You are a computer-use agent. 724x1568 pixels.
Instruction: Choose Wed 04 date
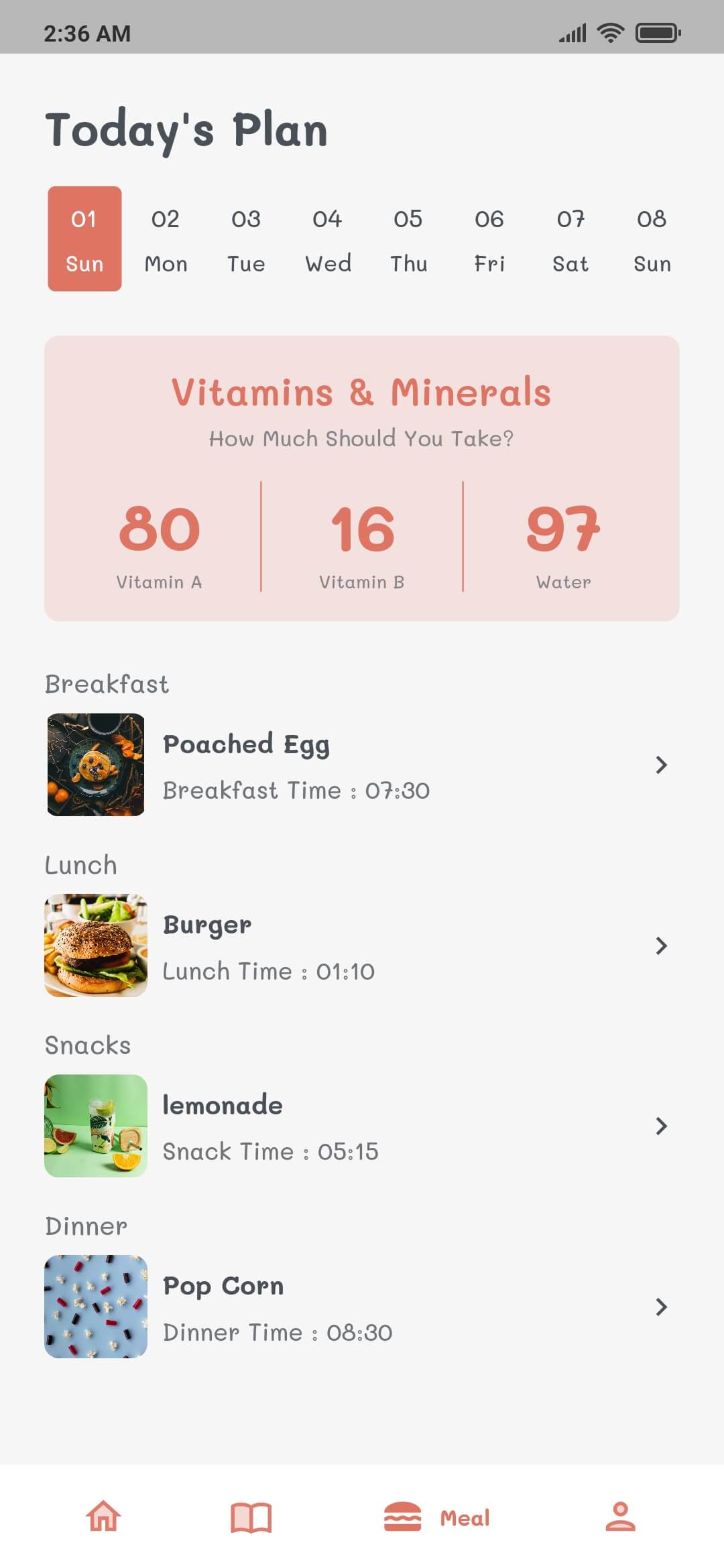click(328, 239)
